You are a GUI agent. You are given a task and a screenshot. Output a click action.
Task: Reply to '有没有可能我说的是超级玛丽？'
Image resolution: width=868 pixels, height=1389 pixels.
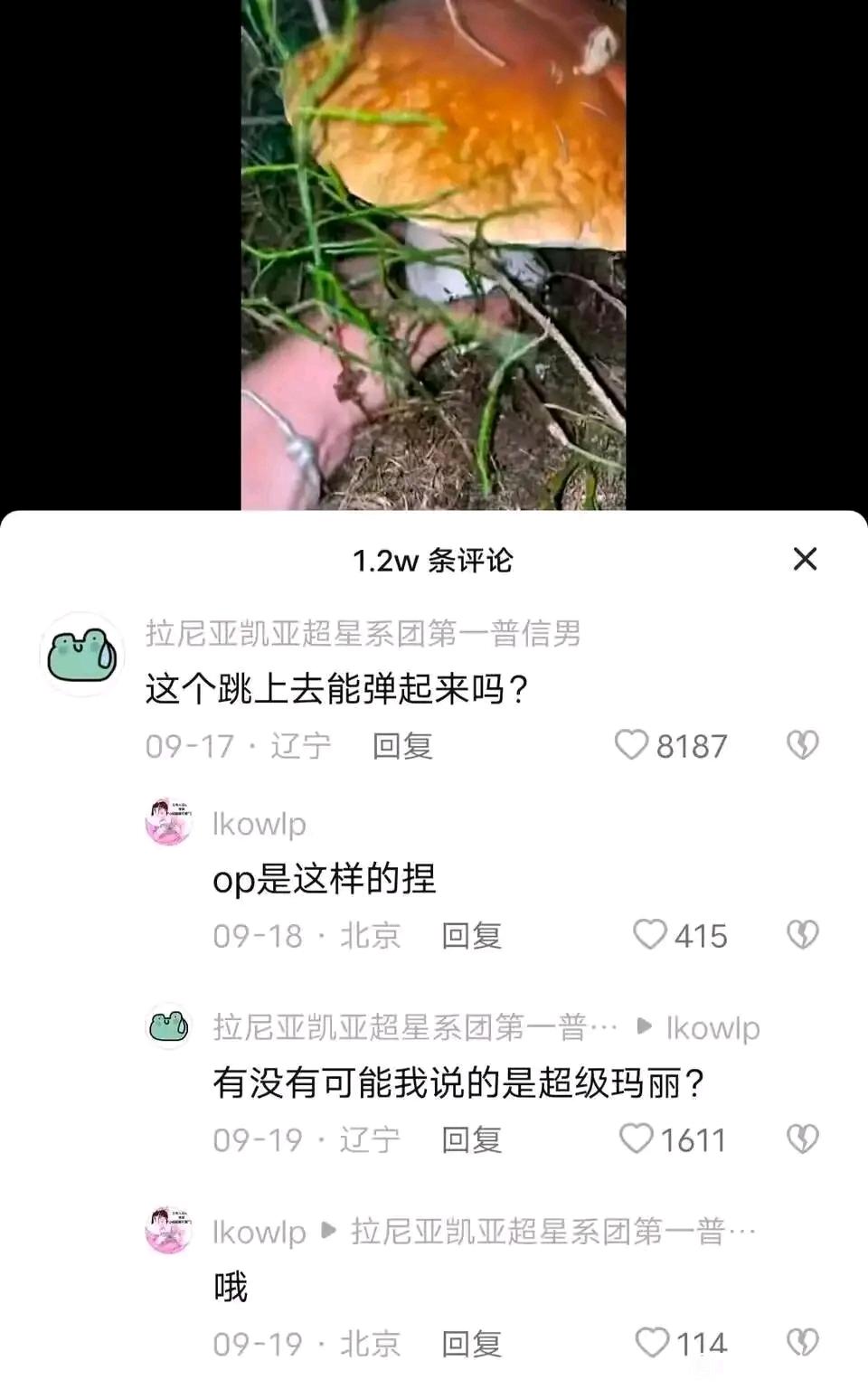[x=471, y=1140]
